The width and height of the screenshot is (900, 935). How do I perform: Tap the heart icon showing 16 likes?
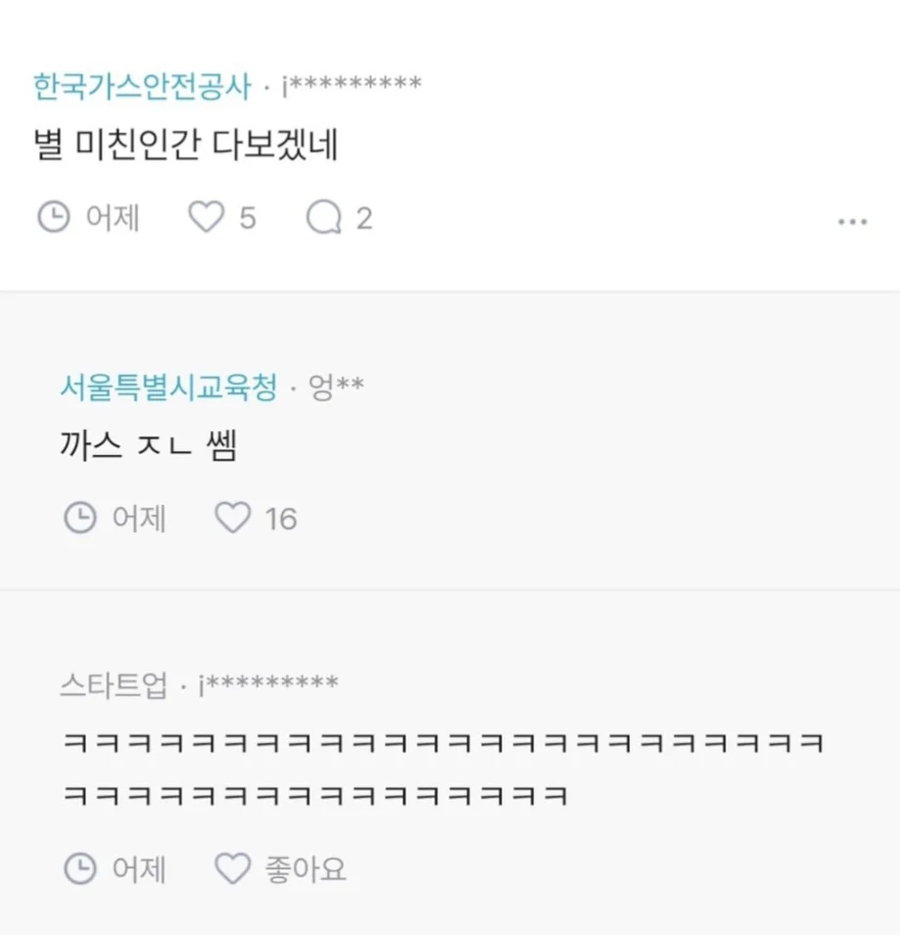tap(233, 518)
